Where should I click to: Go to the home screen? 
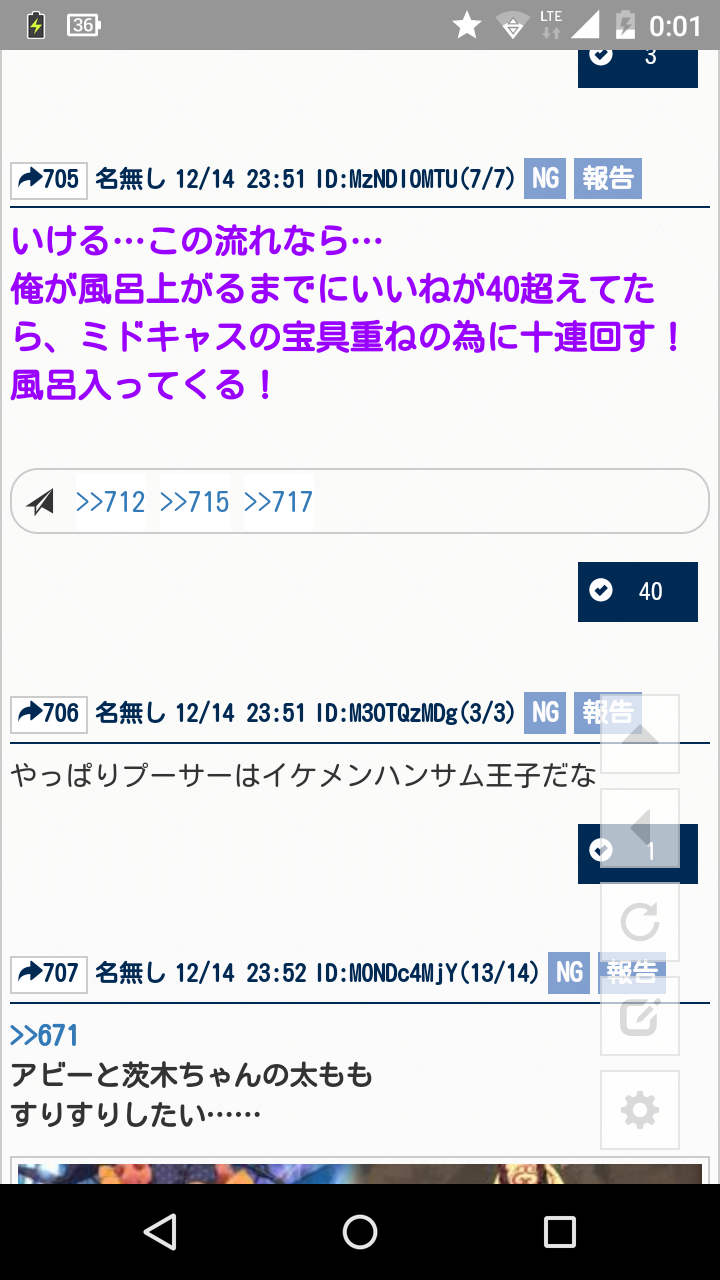pos(360,1232)
